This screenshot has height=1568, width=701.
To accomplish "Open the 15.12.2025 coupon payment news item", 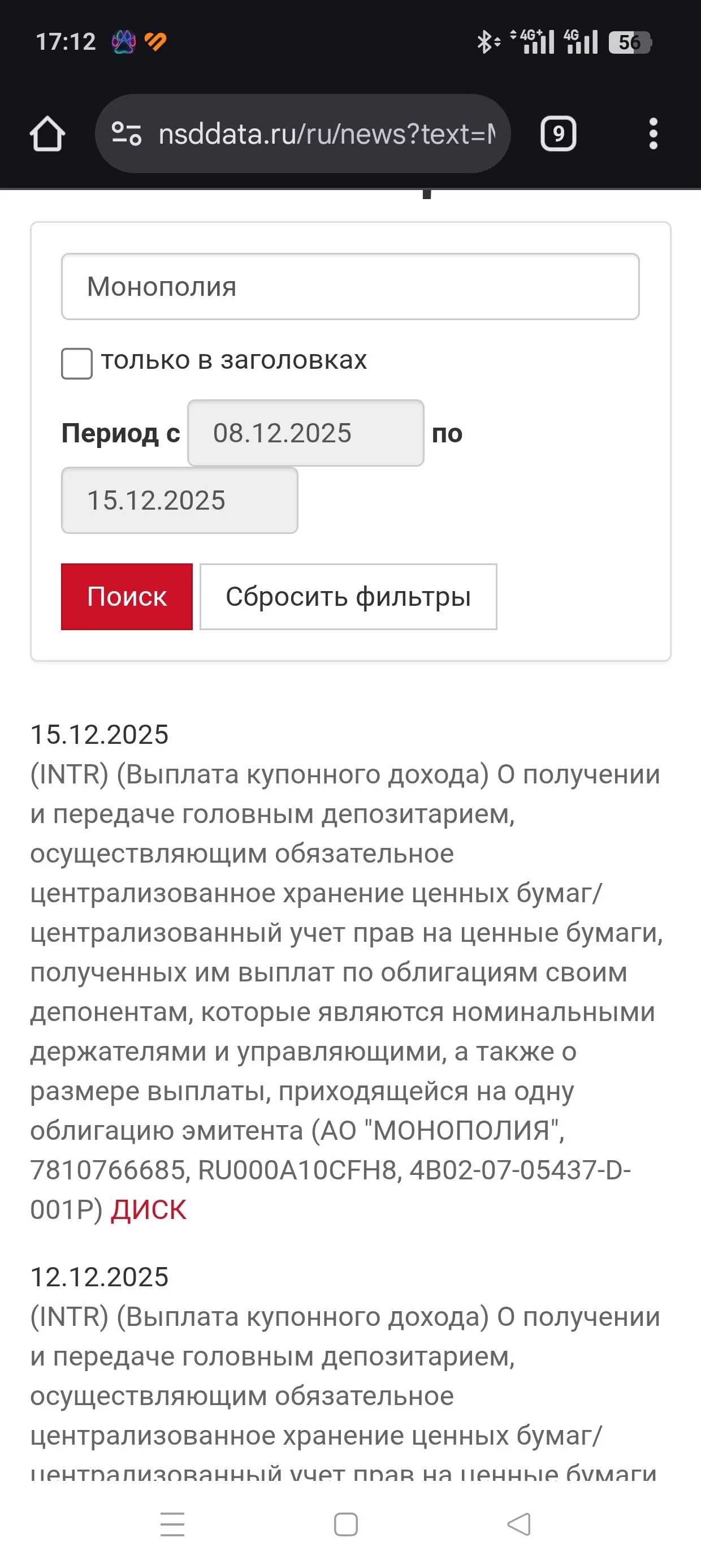I will [x=346, y=992].
